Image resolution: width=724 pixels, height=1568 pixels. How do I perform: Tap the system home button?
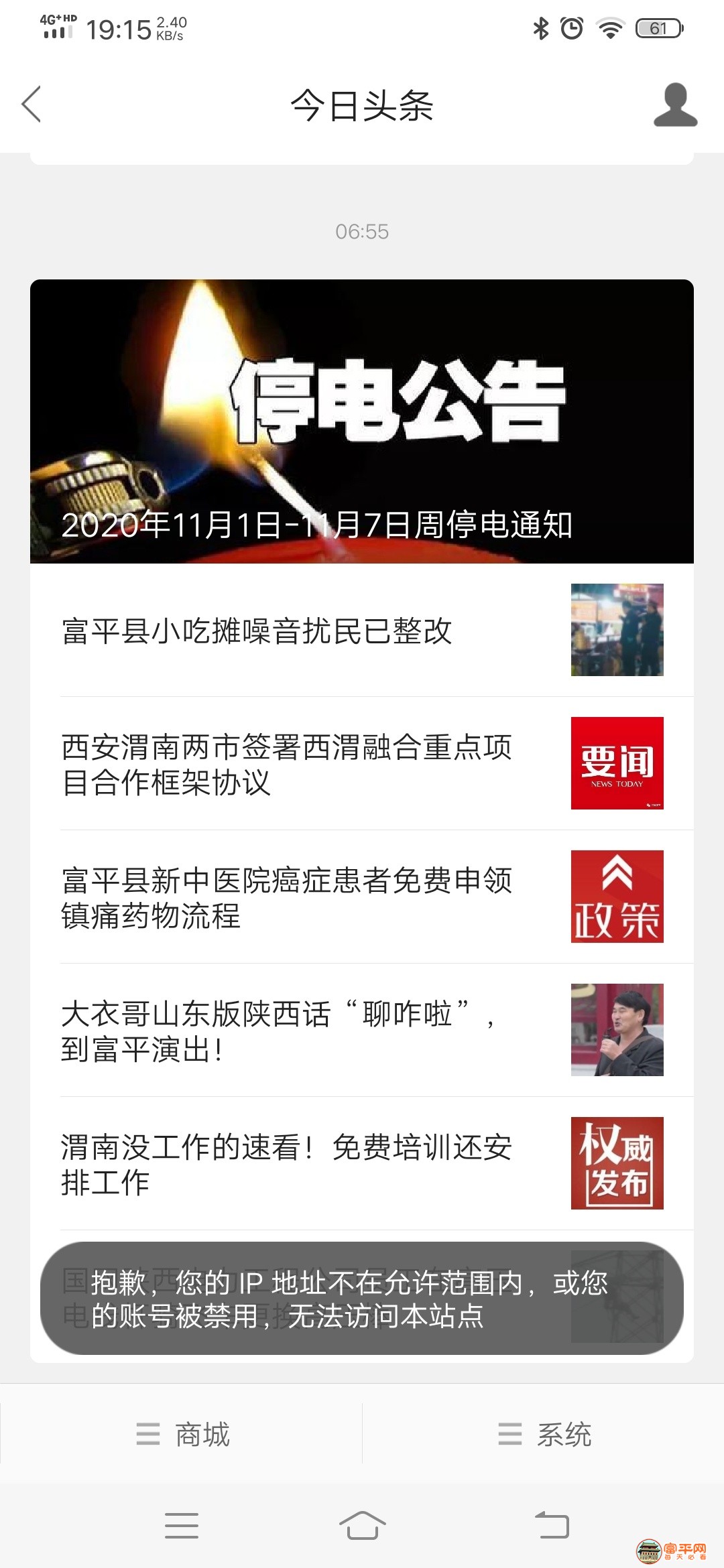(x=362, y=1526)
